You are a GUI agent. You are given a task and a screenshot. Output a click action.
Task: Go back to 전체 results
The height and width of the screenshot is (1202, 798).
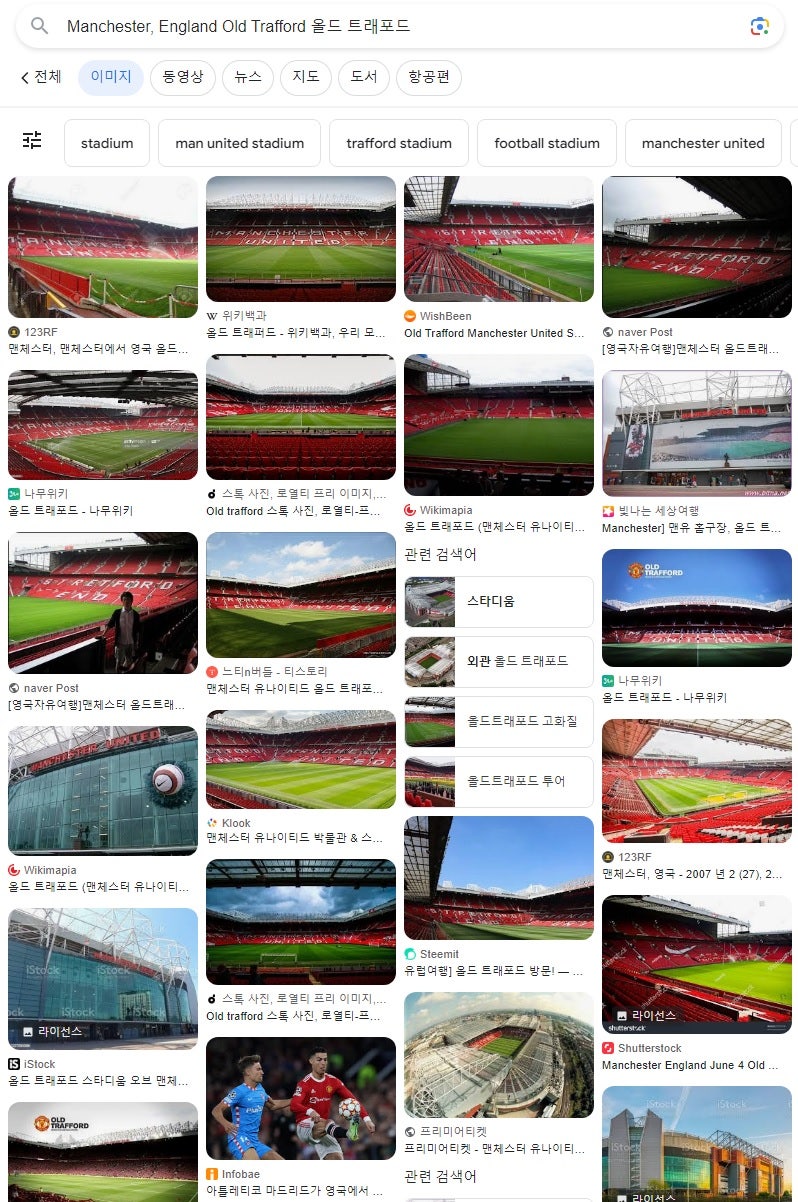(41, 77)
